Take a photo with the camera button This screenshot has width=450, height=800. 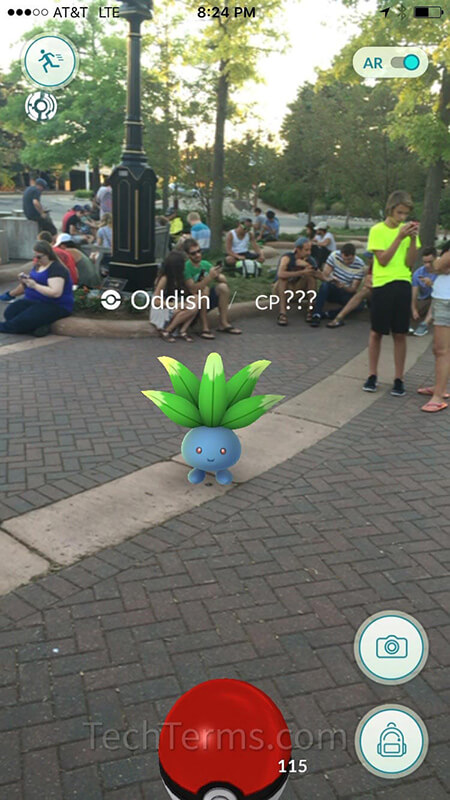point(391,647)
